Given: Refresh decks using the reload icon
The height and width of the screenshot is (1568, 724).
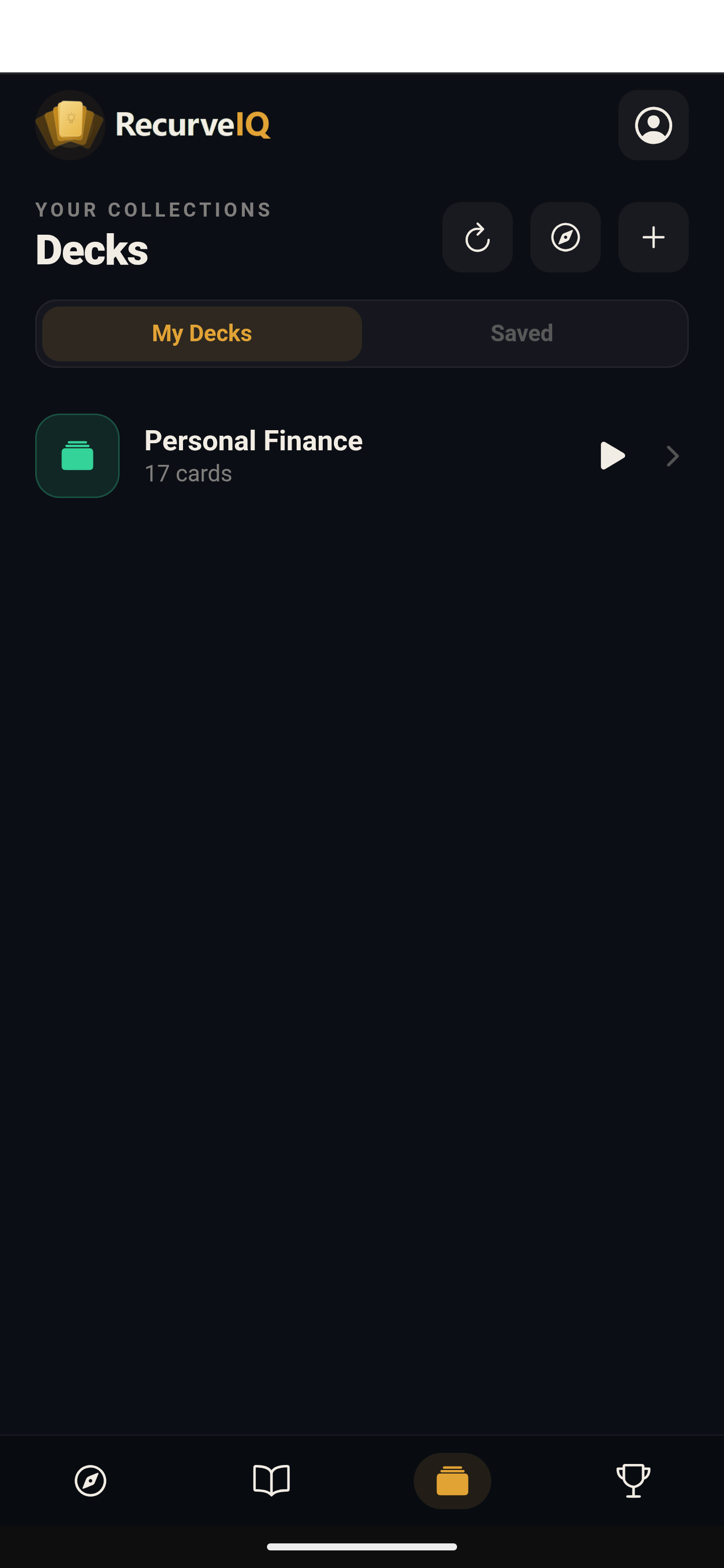Looking at the screenshot, I should pos(478,237).
